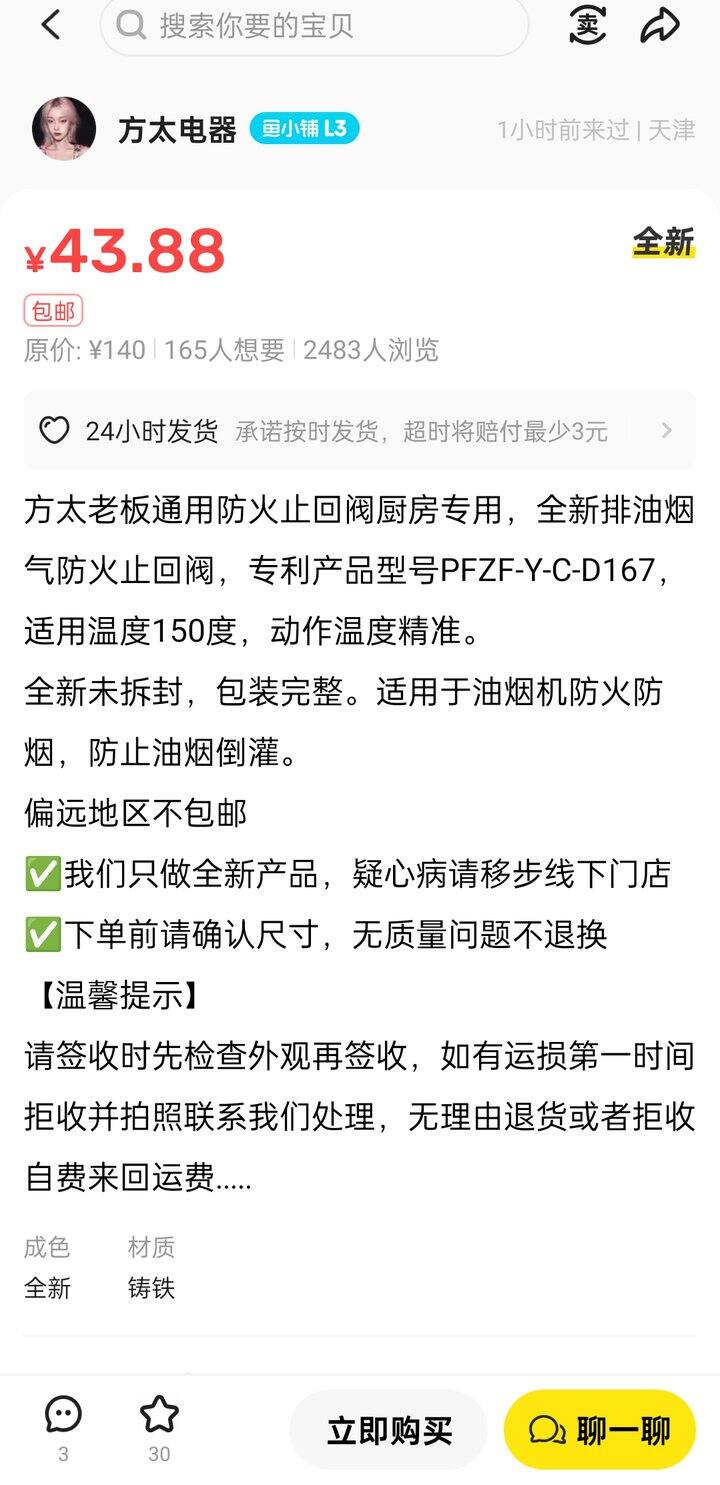Viewport: 720px width, 1485px height.
Task: Go back using the top-left arrow
Action: (x=51, y=25)
